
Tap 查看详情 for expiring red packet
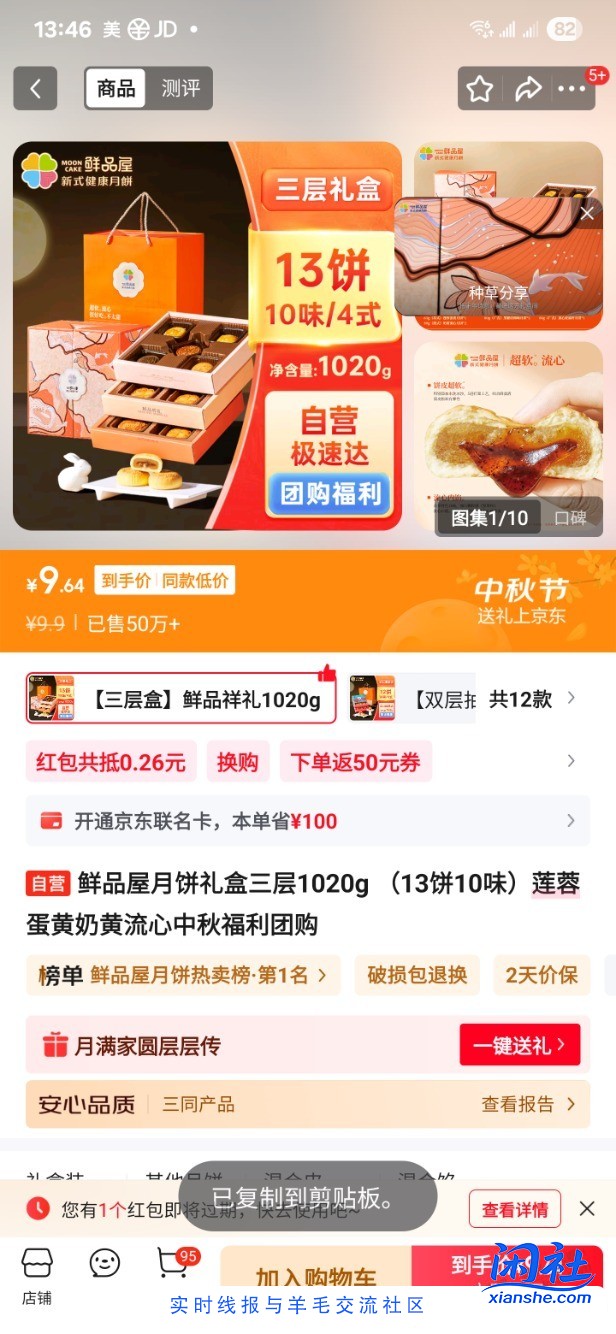(514, 1209)
